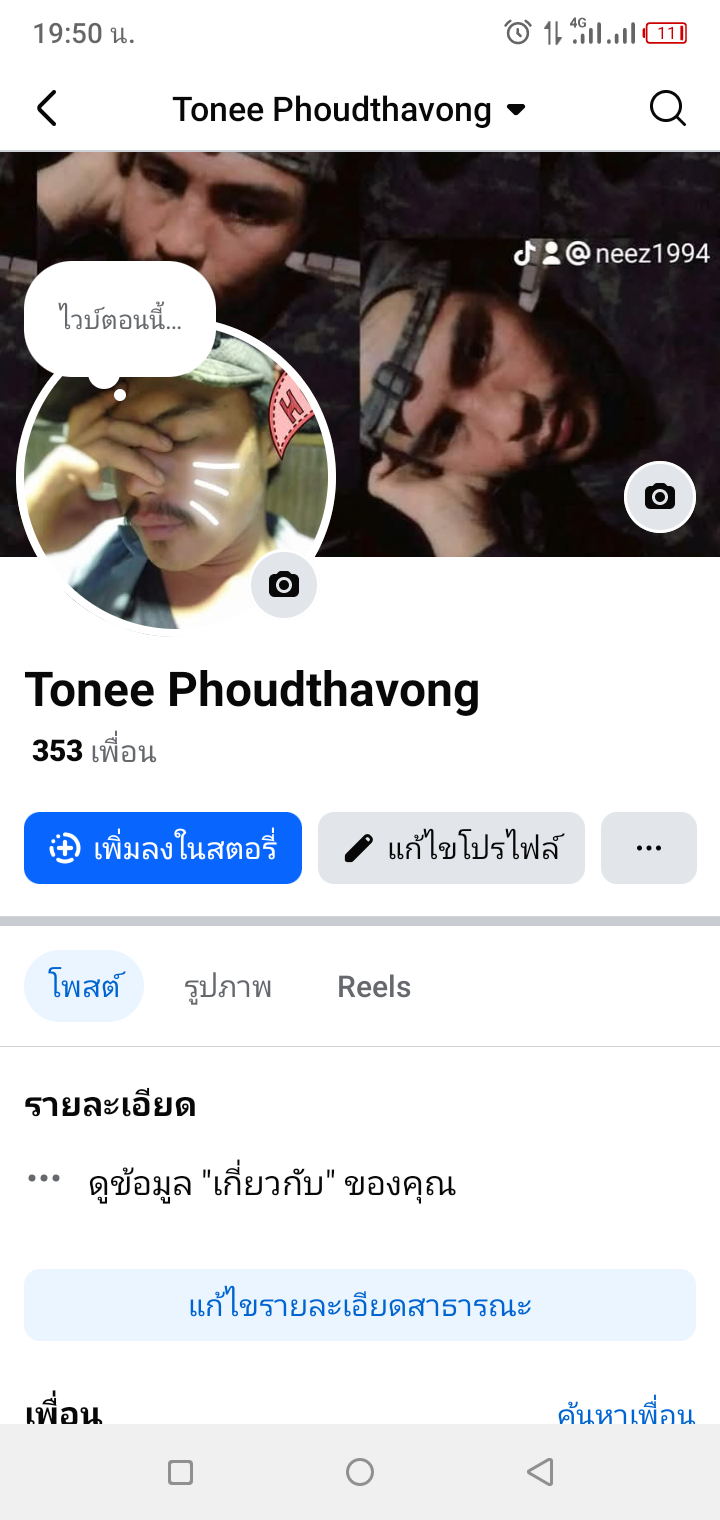This screenshot has width=720, height=1520.
Task: Tap the แก้ไขรายละเอียดสาธารณะ button
Action: click(360, 1305)
